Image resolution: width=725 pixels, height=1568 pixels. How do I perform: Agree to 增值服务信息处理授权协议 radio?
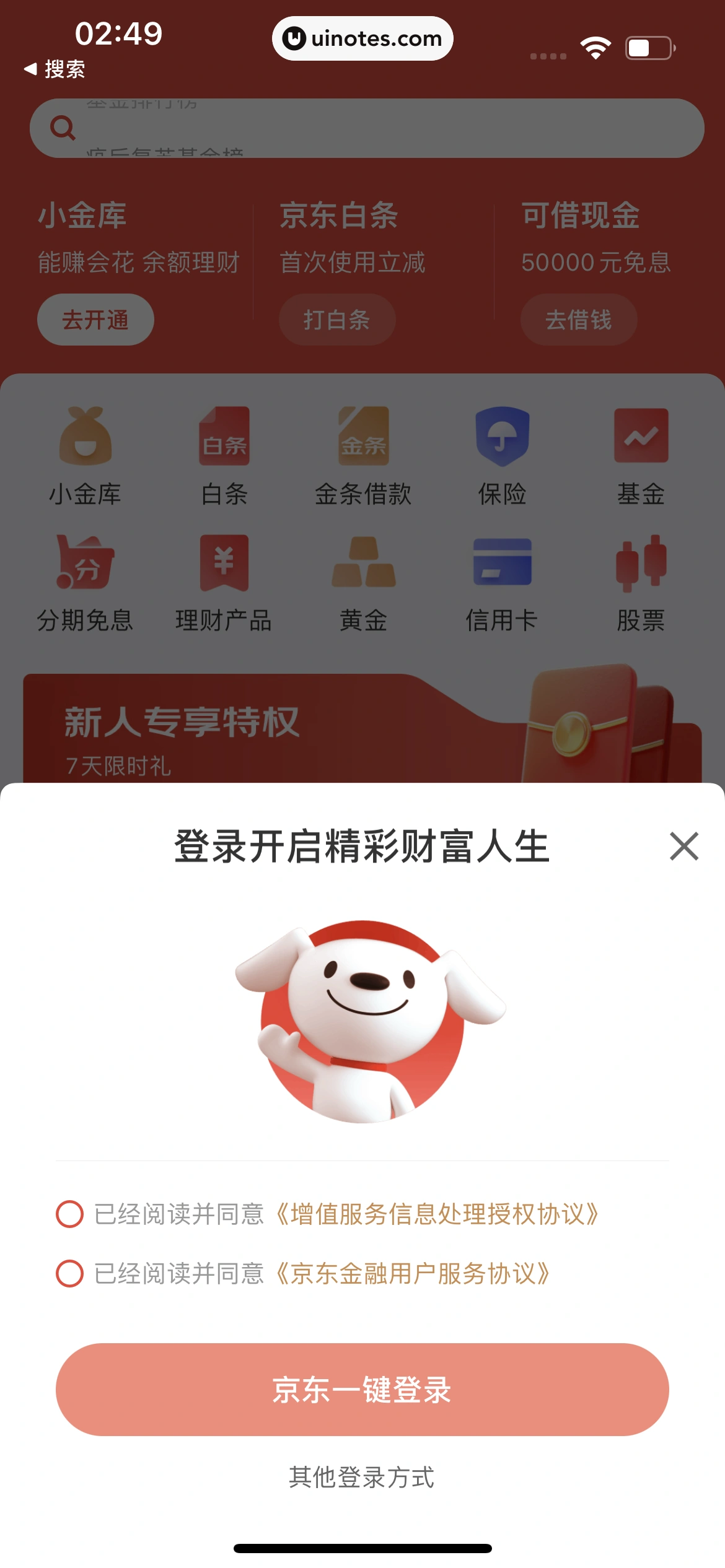69,1214
